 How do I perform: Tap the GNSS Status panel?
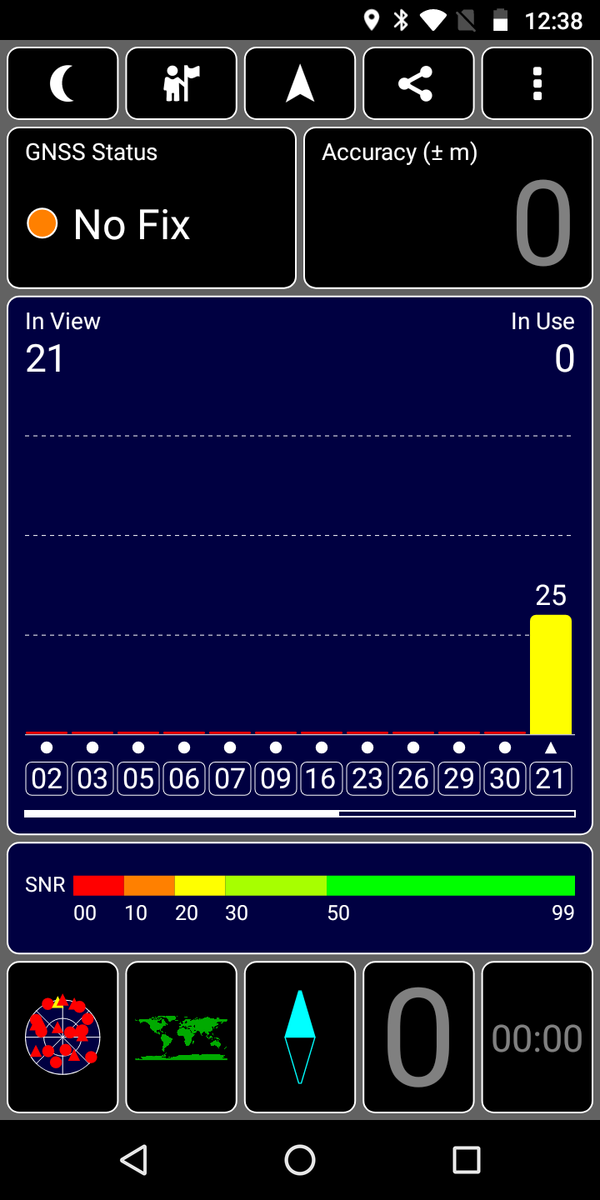pyautogui.click(x=152, y=208)
